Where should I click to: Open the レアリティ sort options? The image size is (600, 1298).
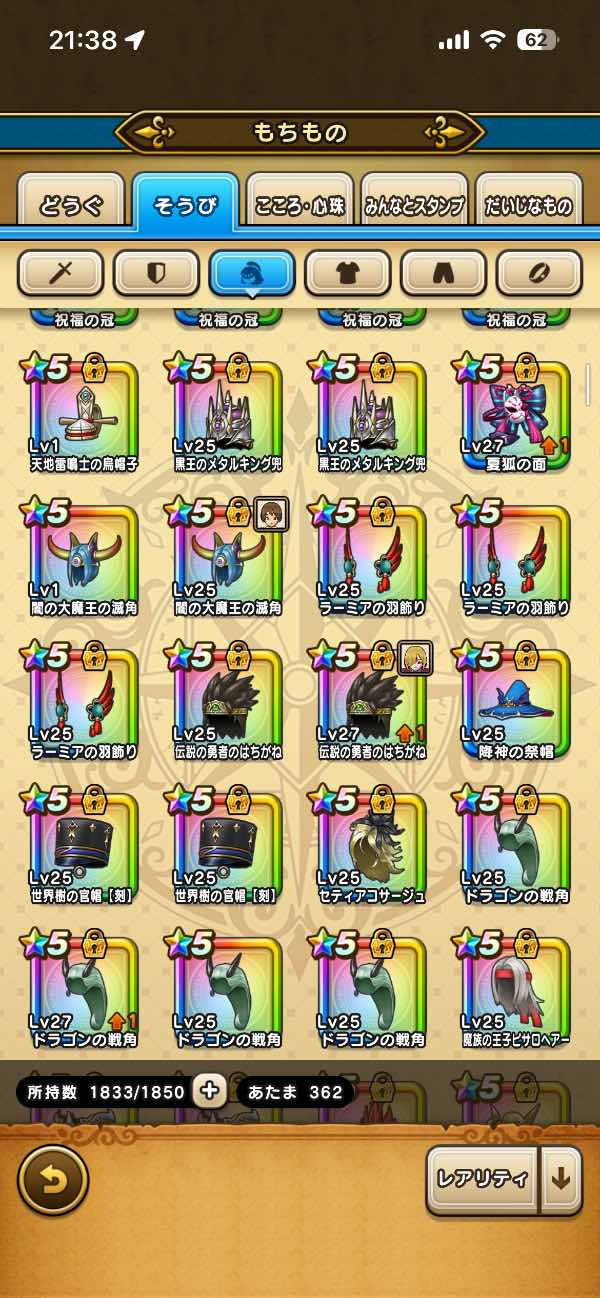tap(482, 1180)
